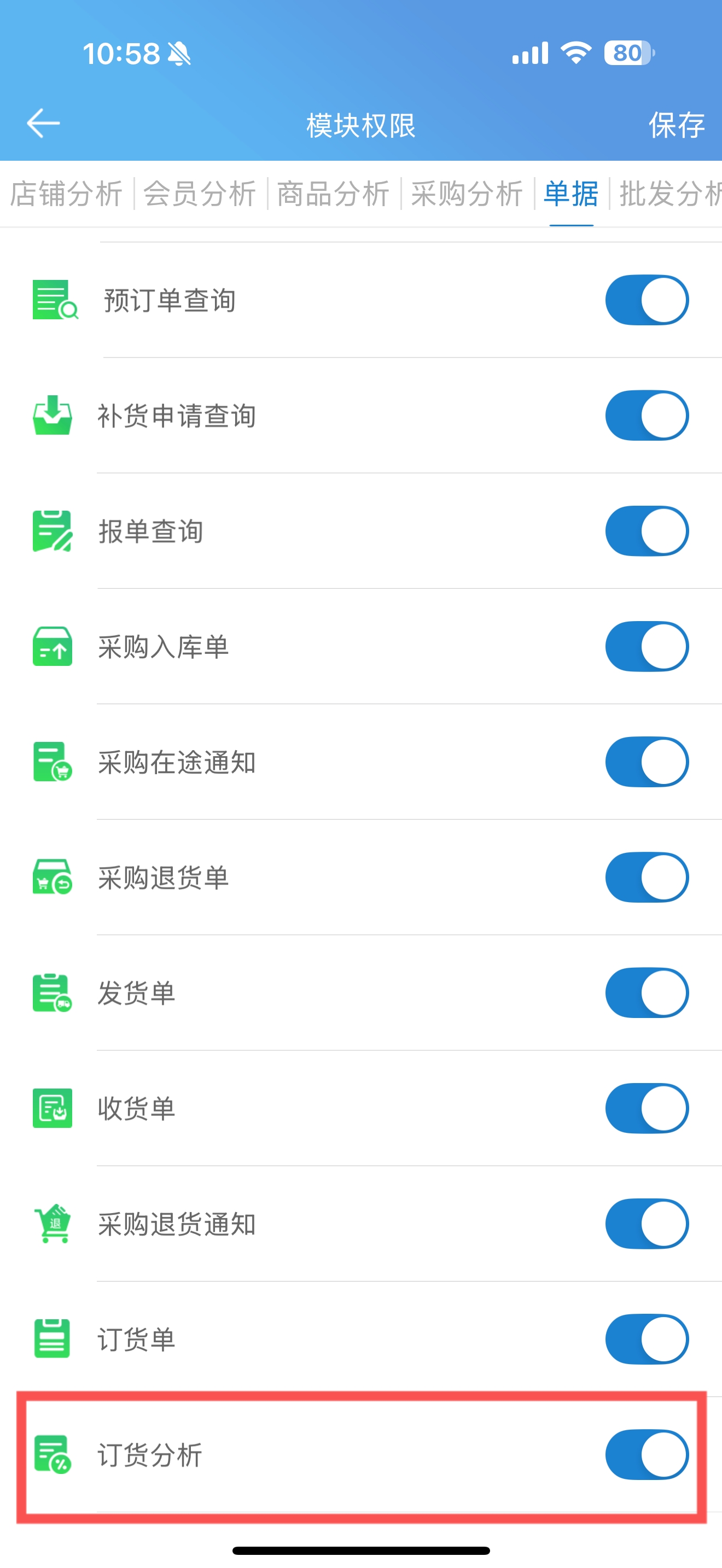The height and width of the screenshot is (1568, 722).
Task: Open the 批发分析 tab
Action: [x=670, y=194]
